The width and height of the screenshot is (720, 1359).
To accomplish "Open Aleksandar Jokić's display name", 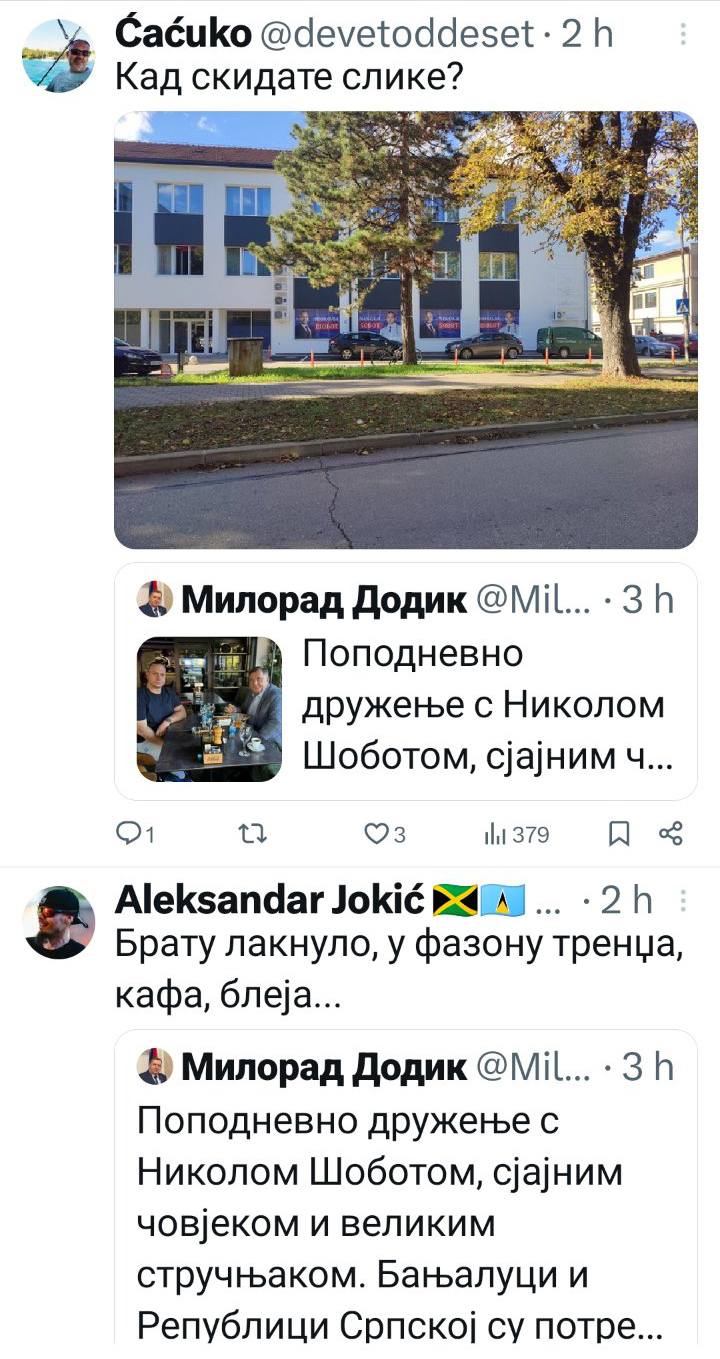I will pyautogui.click(x=271, y=901).
